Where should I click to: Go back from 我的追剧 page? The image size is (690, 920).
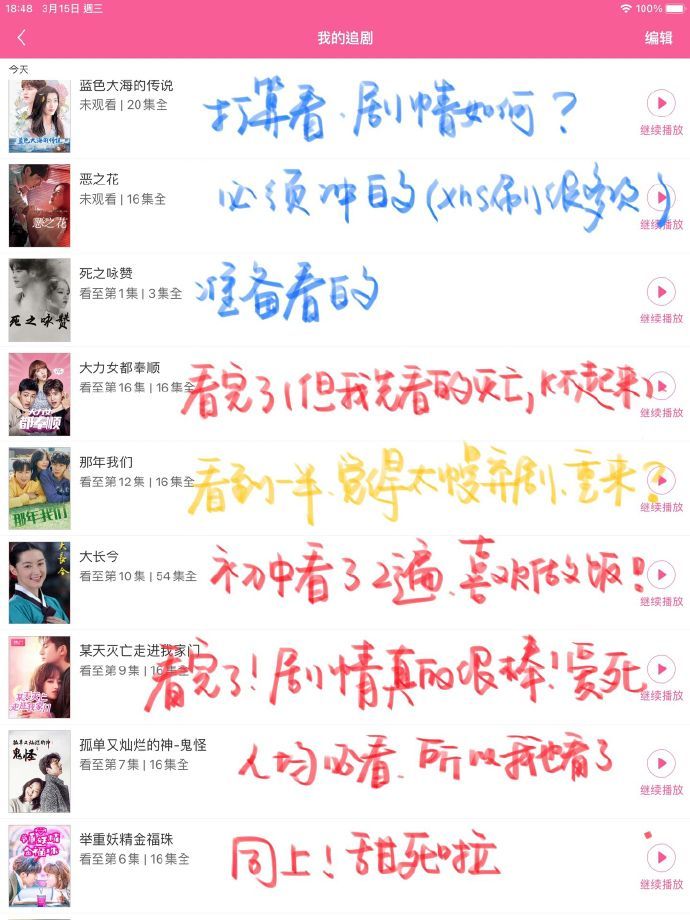tap(22, 38)
